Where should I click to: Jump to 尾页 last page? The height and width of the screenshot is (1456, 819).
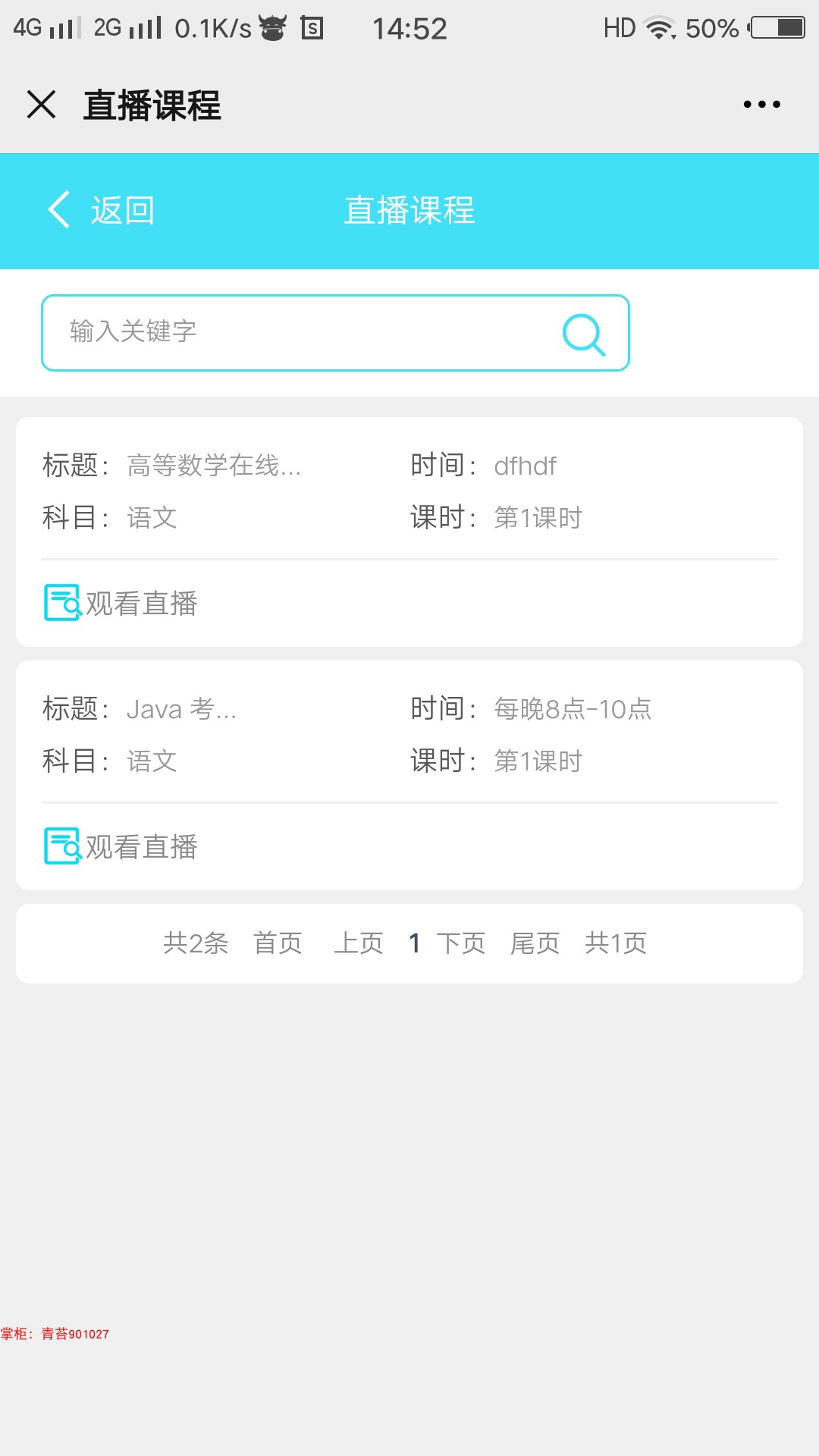535,943
